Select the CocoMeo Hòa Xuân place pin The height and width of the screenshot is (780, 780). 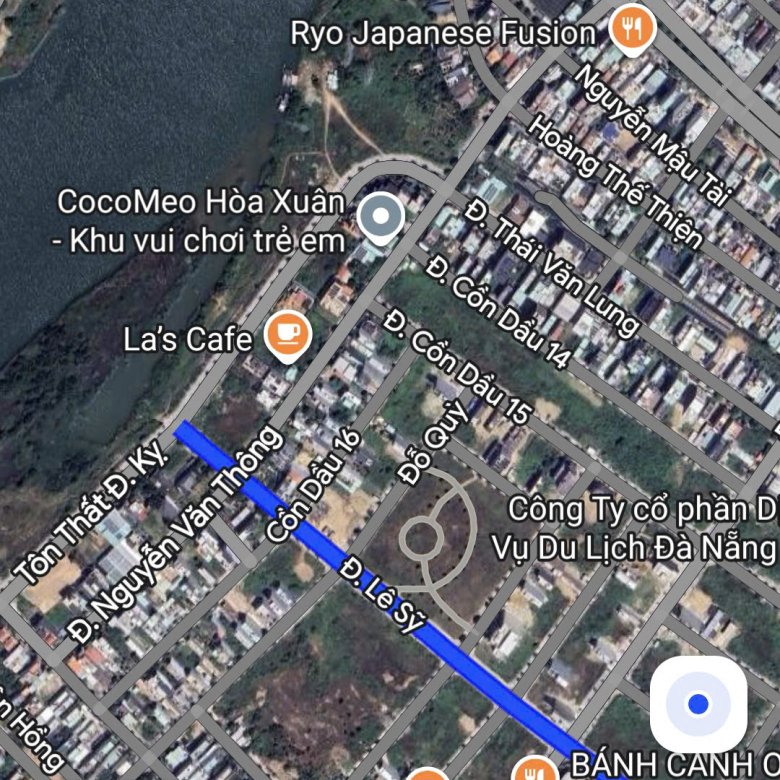(x=380, y=217)
